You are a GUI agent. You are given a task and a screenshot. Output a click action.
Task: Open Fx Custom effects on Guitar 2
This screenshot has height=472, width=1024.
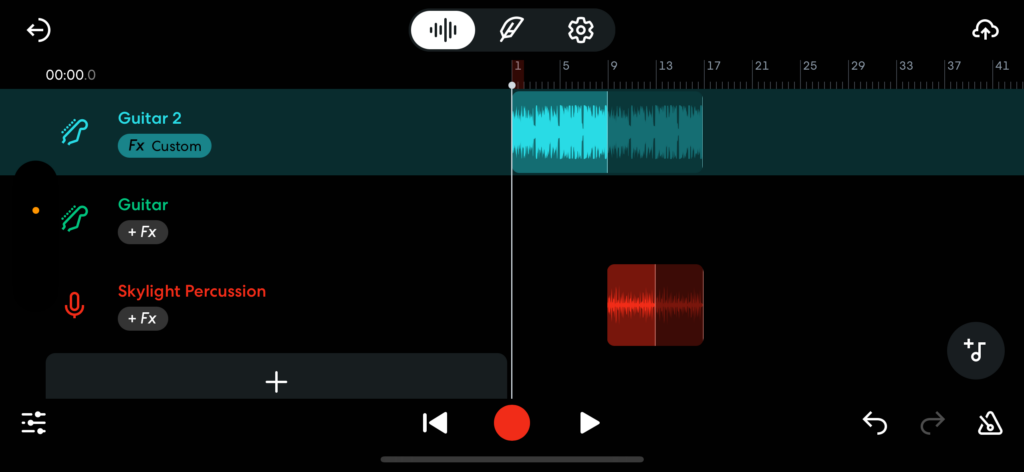[164, 146]
